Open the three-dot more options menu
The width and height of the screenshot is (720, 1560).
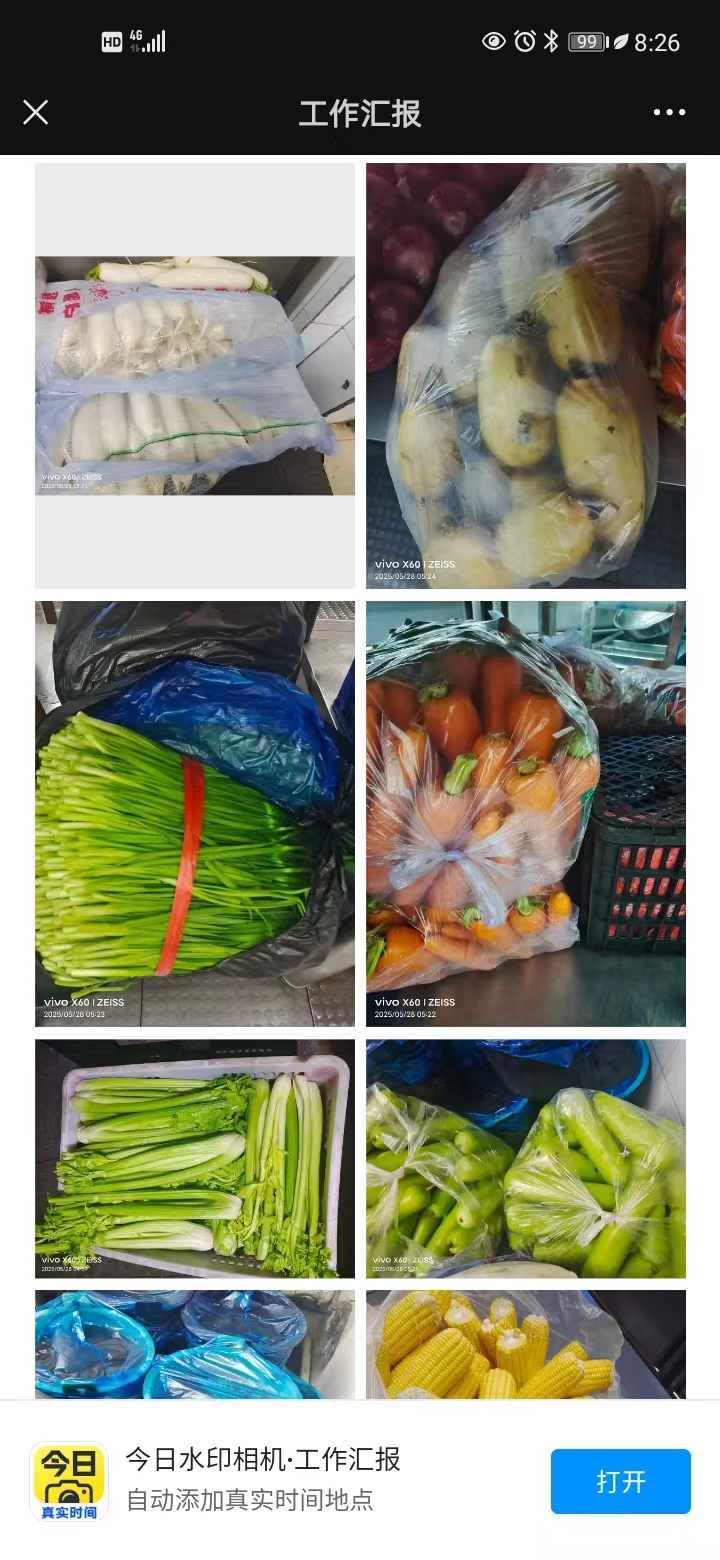click(669, 112)
